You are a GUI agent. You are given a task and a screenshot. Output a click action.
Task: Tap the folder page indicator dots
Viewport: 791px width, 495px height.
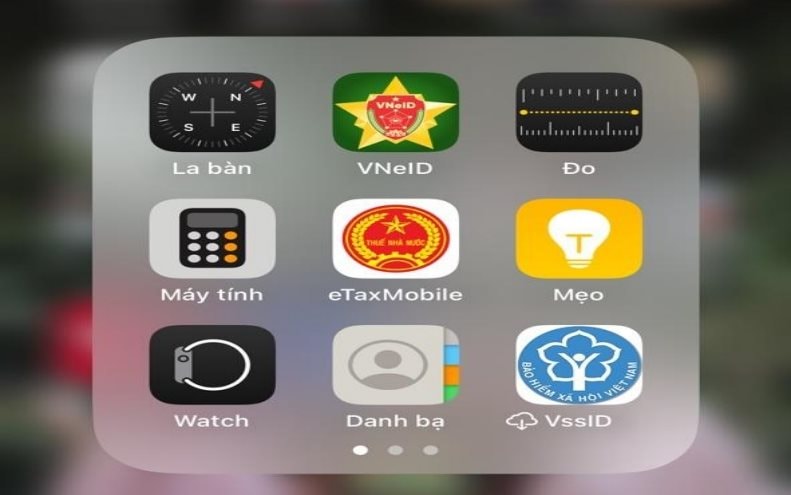click(395, 450)
